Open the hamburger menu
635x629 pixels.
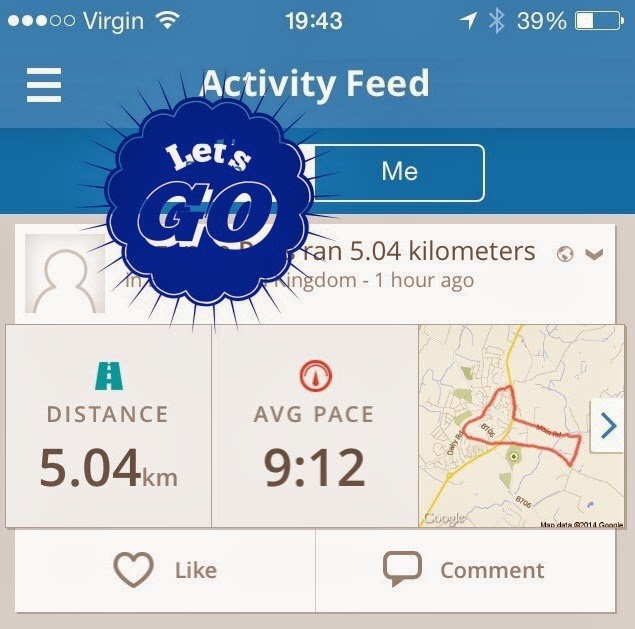tap(44, 85)
